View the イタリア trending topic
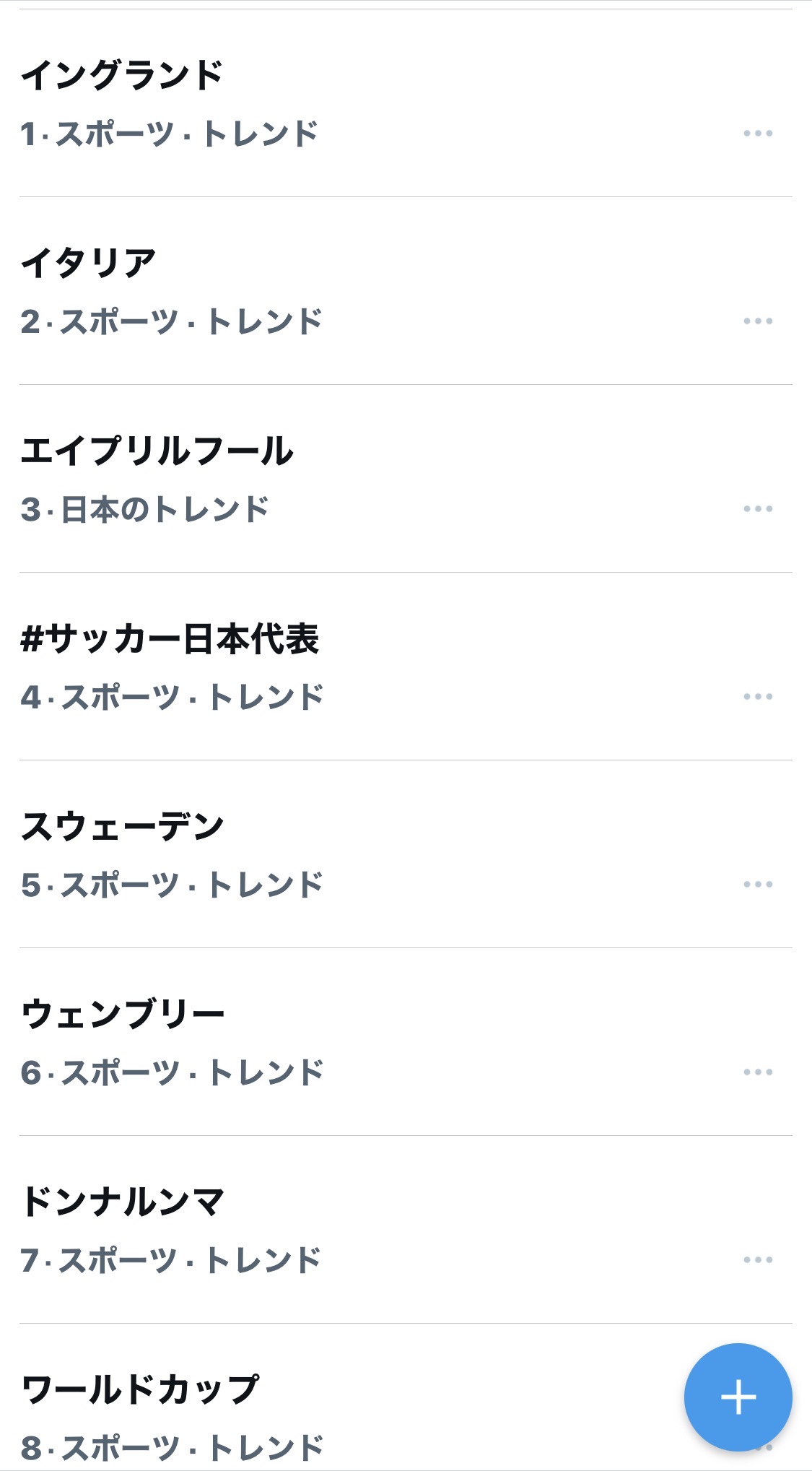 pos(89,264)
